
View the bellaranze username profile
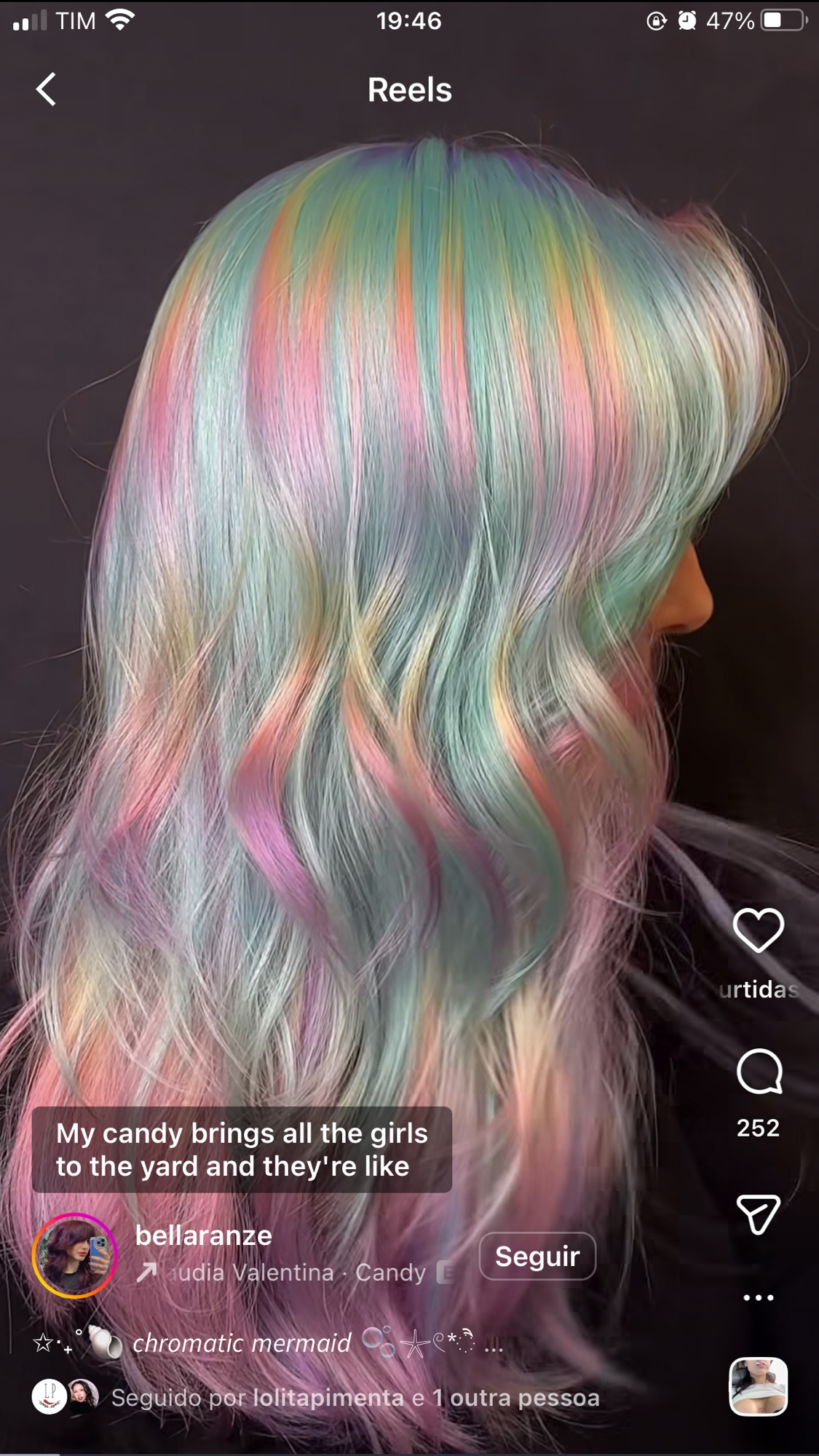pyautogui.click(x=204, y=1235)
